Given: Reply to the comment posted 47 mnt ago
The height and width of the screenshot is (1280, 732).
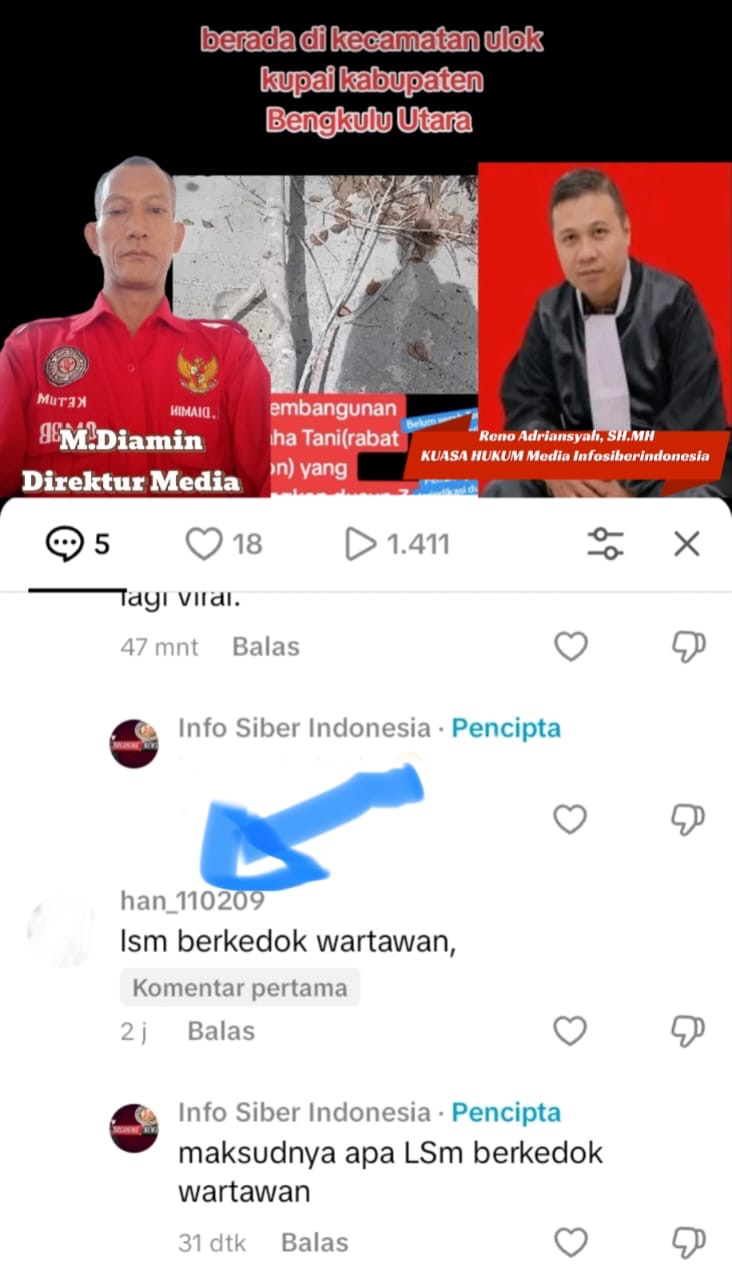Looking at the screenshot, I should pos(265,647).
